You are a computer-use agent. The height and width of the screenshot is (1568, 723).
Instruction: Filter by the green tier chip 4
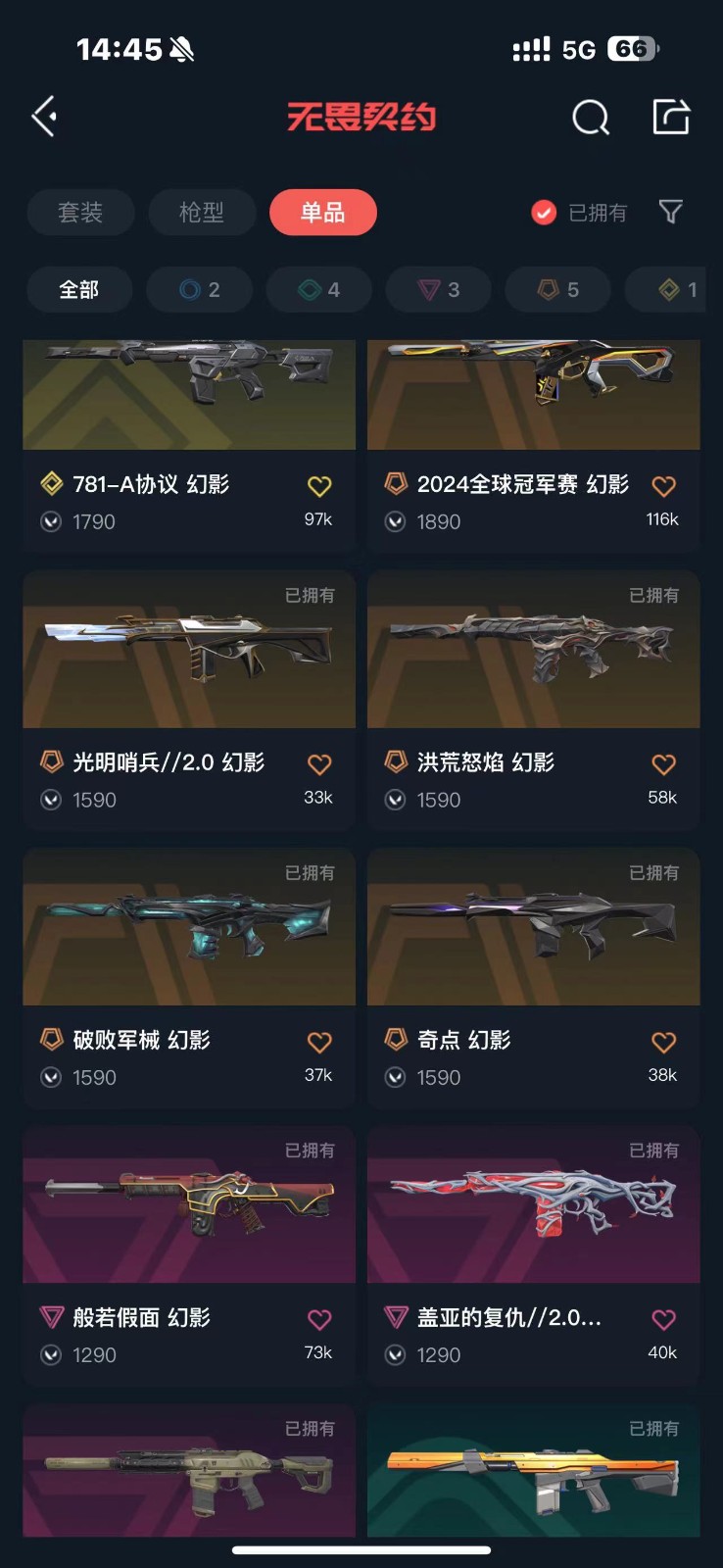[318, 290]
